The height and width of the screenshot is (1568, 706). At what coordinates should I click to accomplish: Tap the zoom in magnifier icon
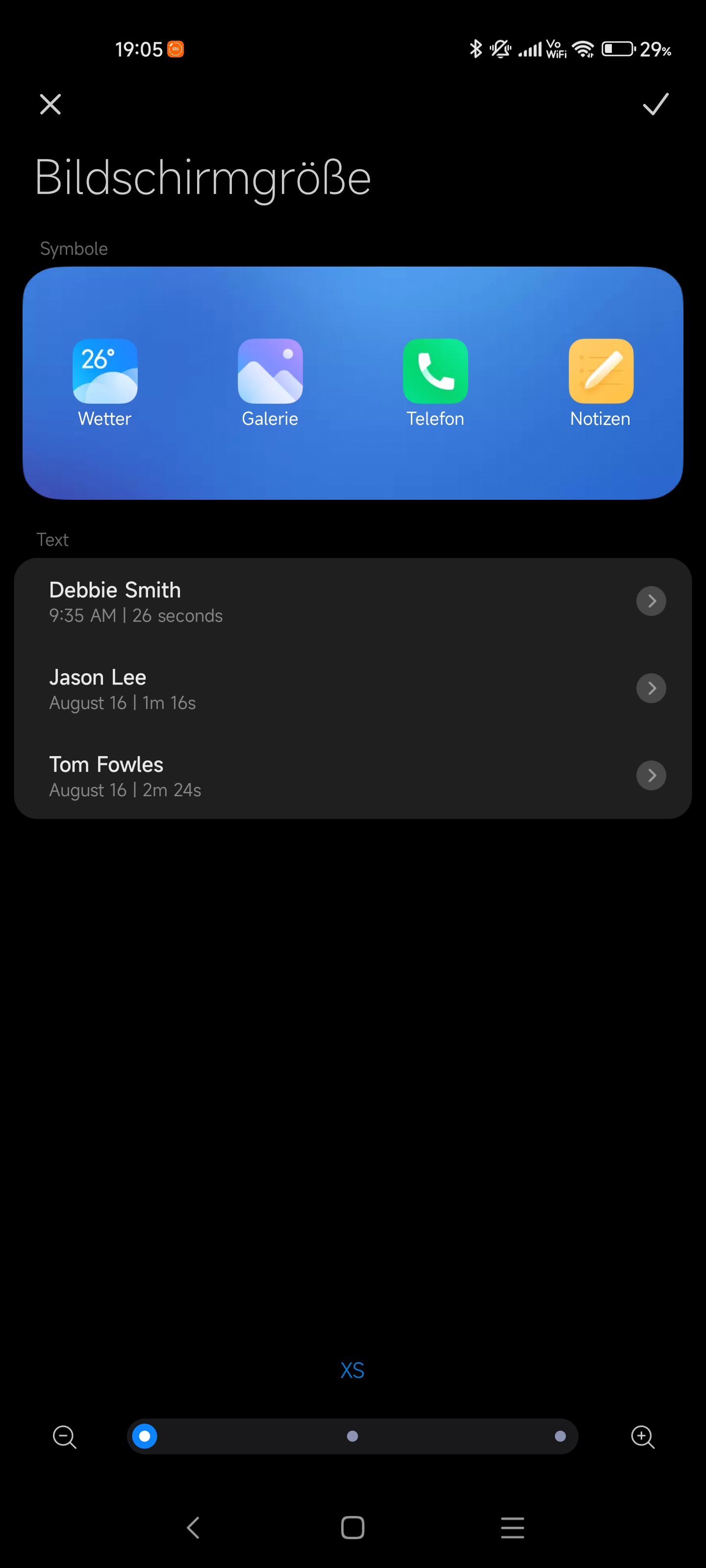pos(643,1437)
